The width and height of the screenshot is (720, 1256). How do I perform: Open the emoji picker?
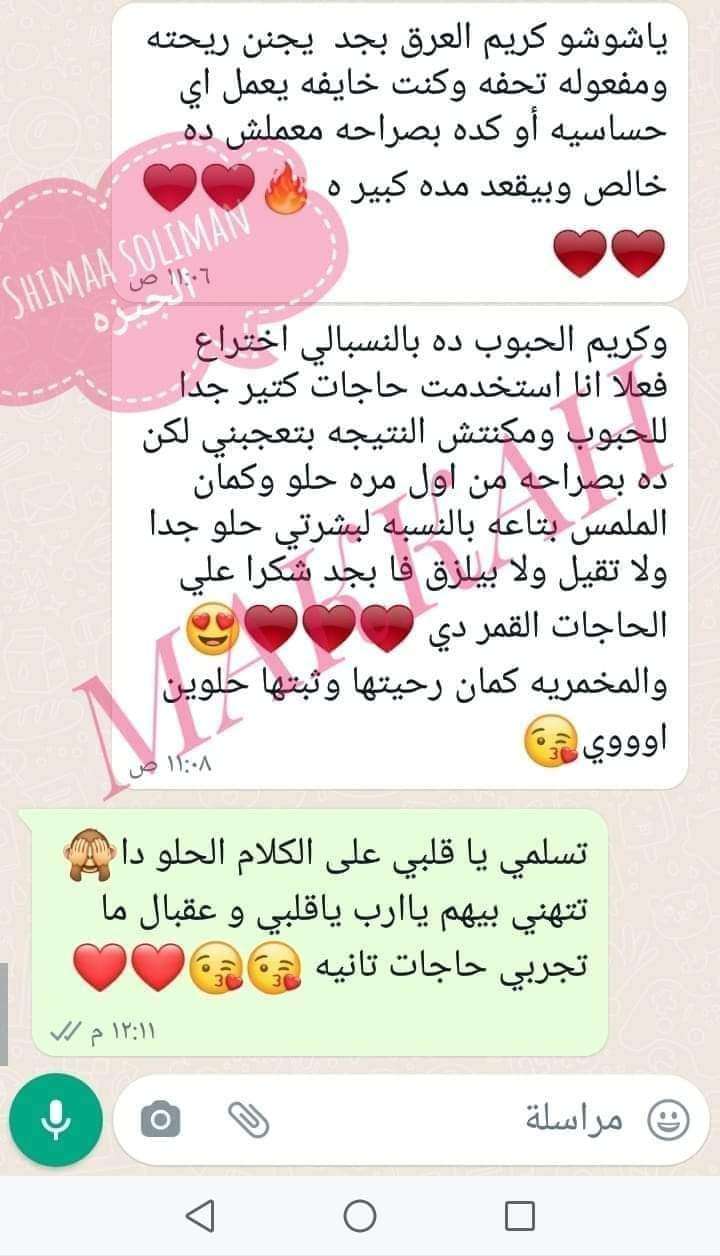667,1120
